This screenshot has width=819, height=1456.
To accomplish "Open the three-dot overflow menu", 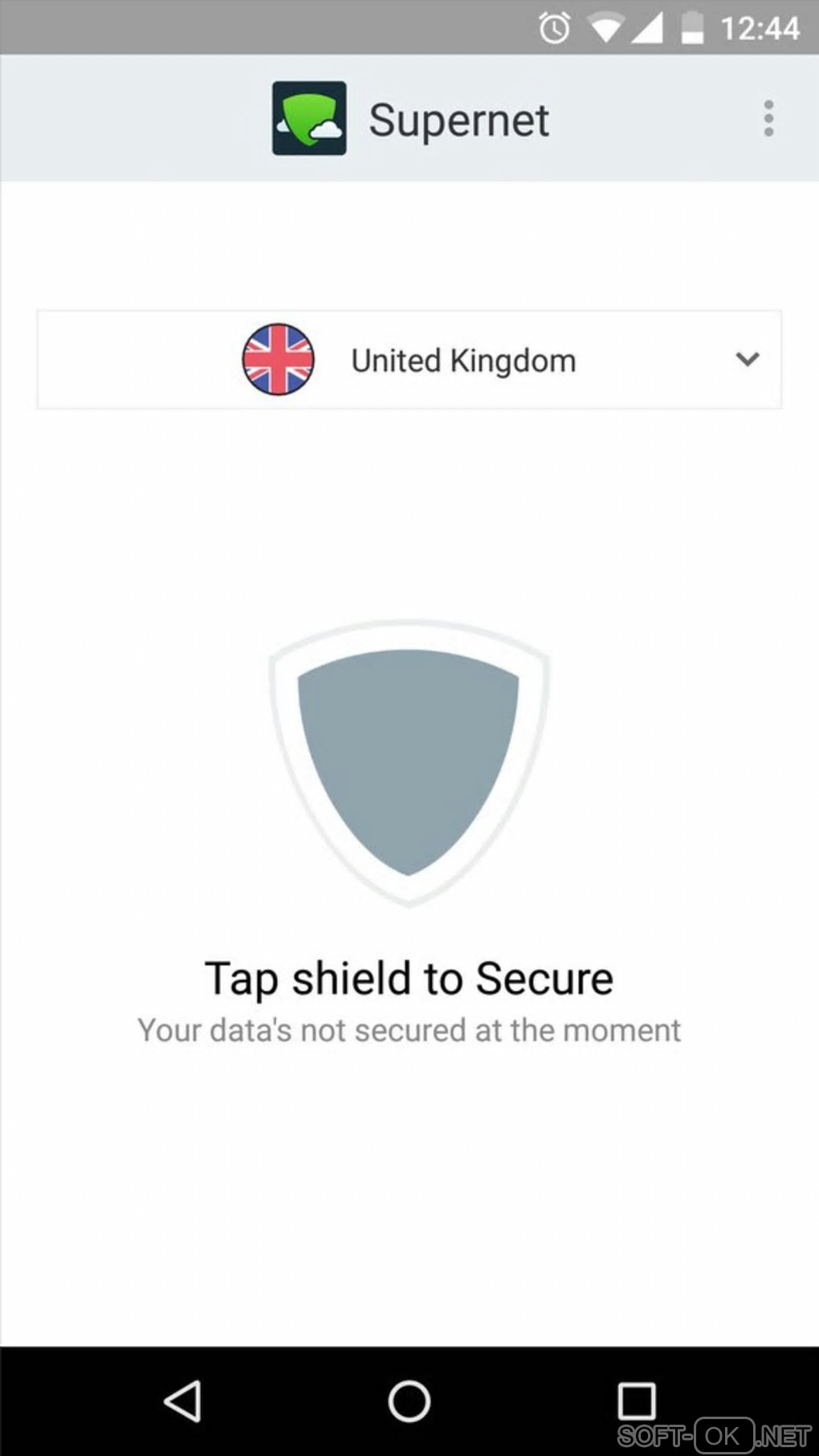I will 768,119.
